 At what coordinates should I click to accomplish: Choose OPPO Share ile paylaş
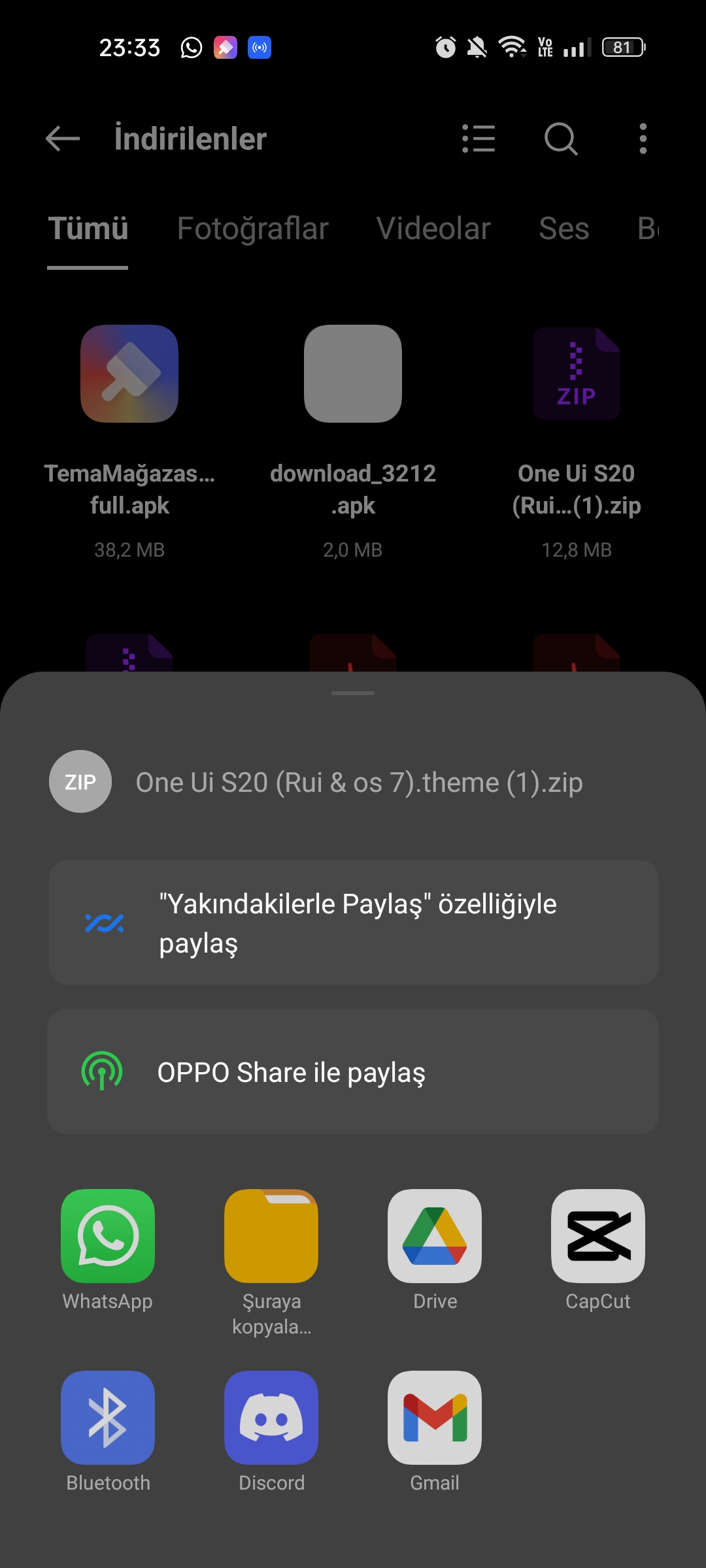point(353,1071)
